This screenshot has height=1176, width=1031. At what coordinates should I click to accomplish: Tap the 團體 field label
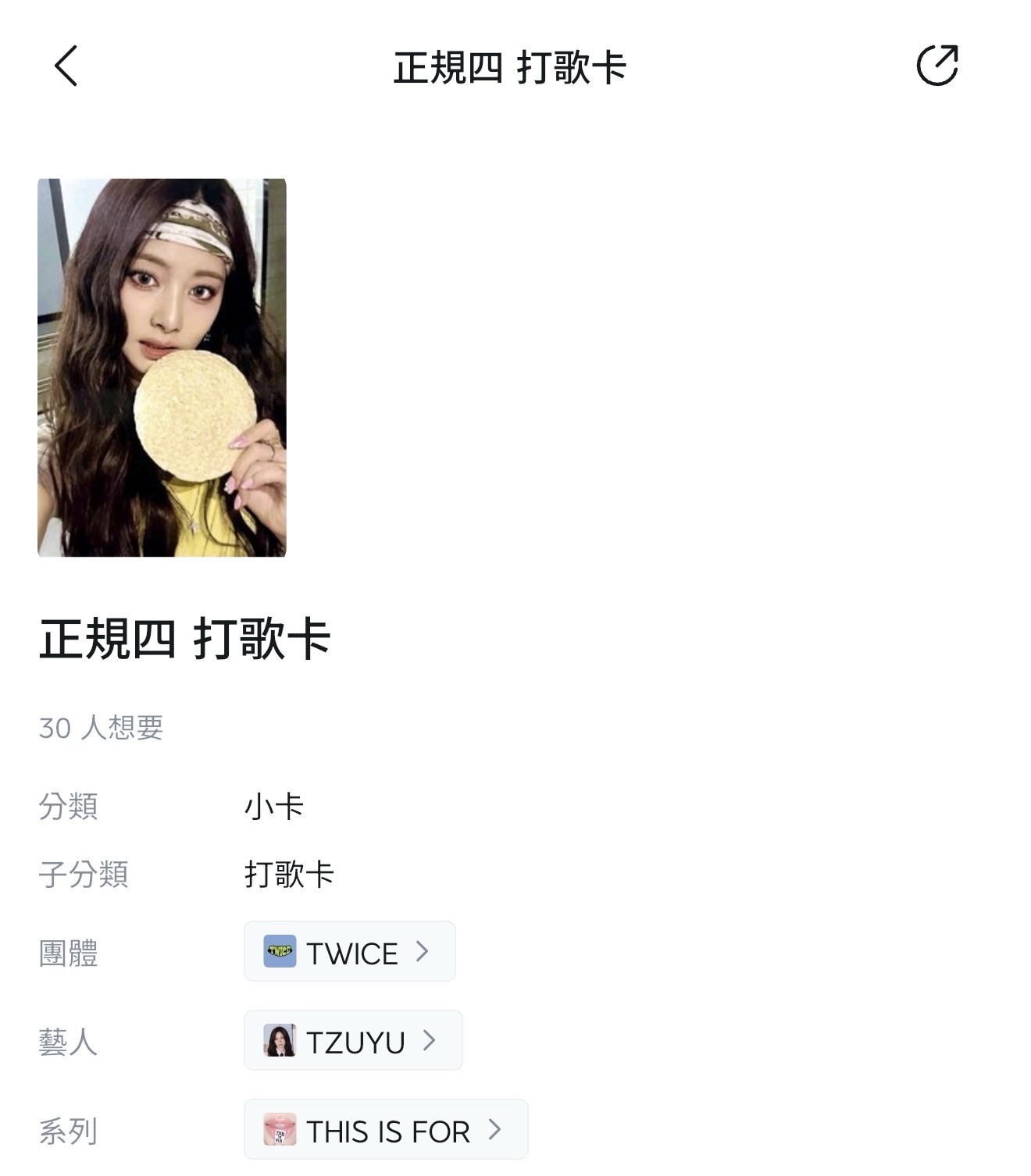(70, 951)
